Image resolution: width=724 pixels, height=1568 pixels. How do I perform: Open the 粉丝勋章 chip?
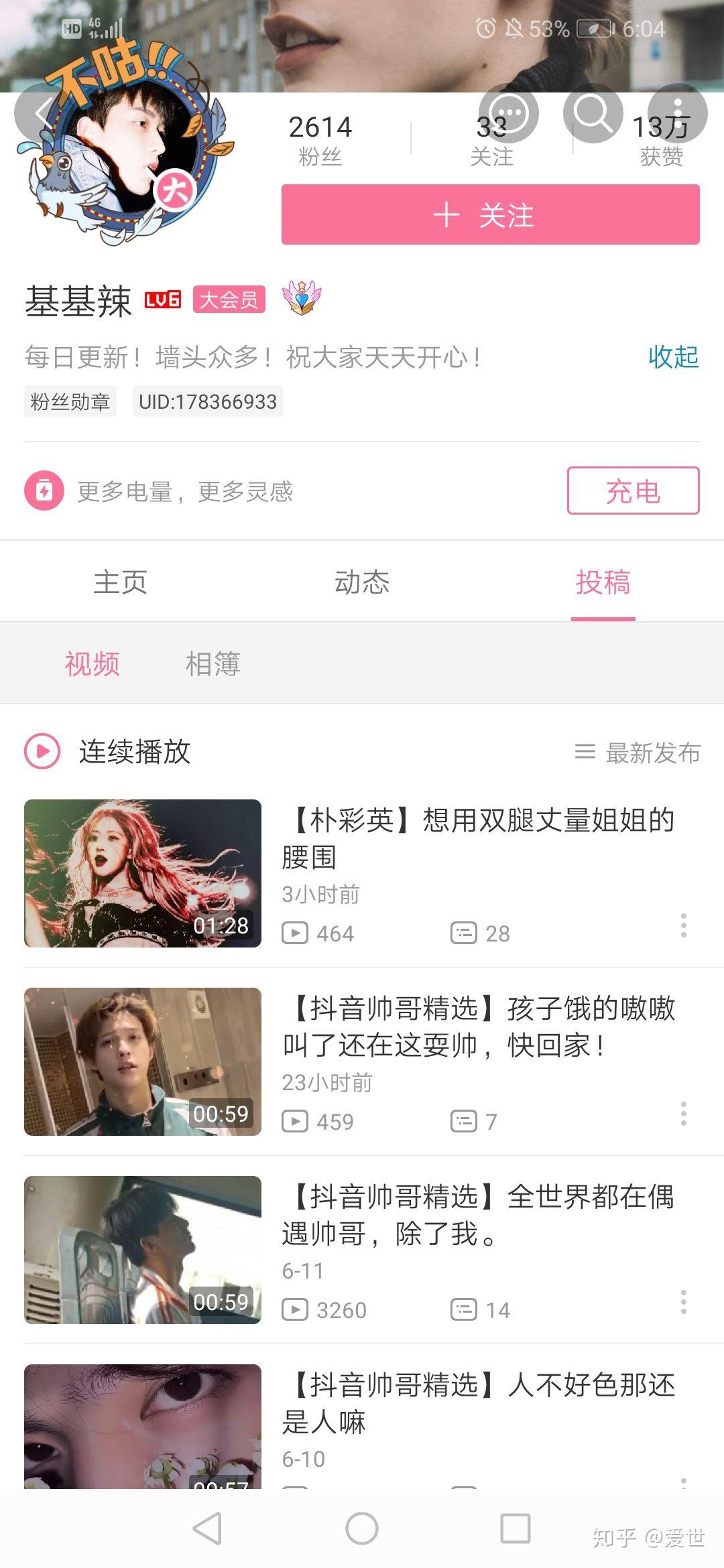[70, 401]
